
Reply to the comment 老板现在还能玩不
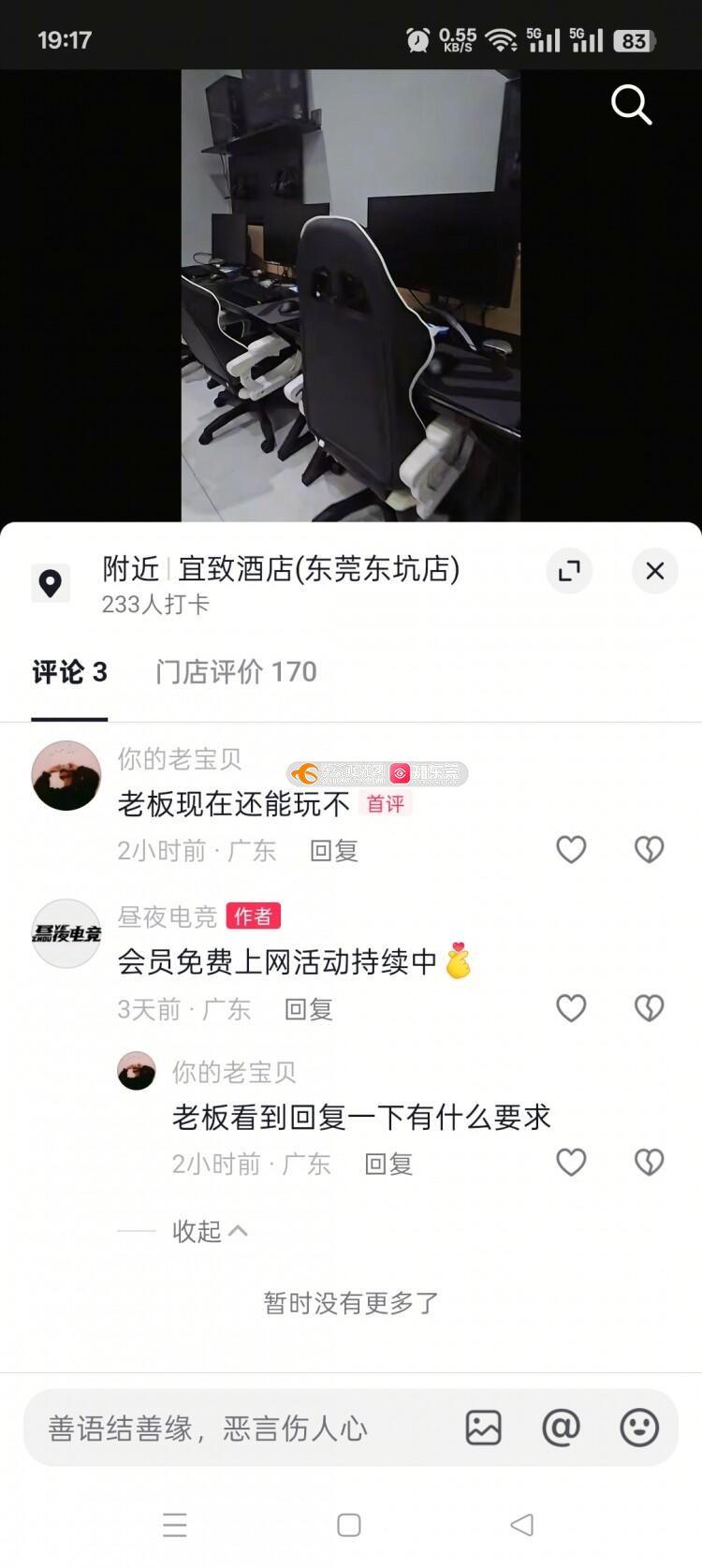click(334, 851)
